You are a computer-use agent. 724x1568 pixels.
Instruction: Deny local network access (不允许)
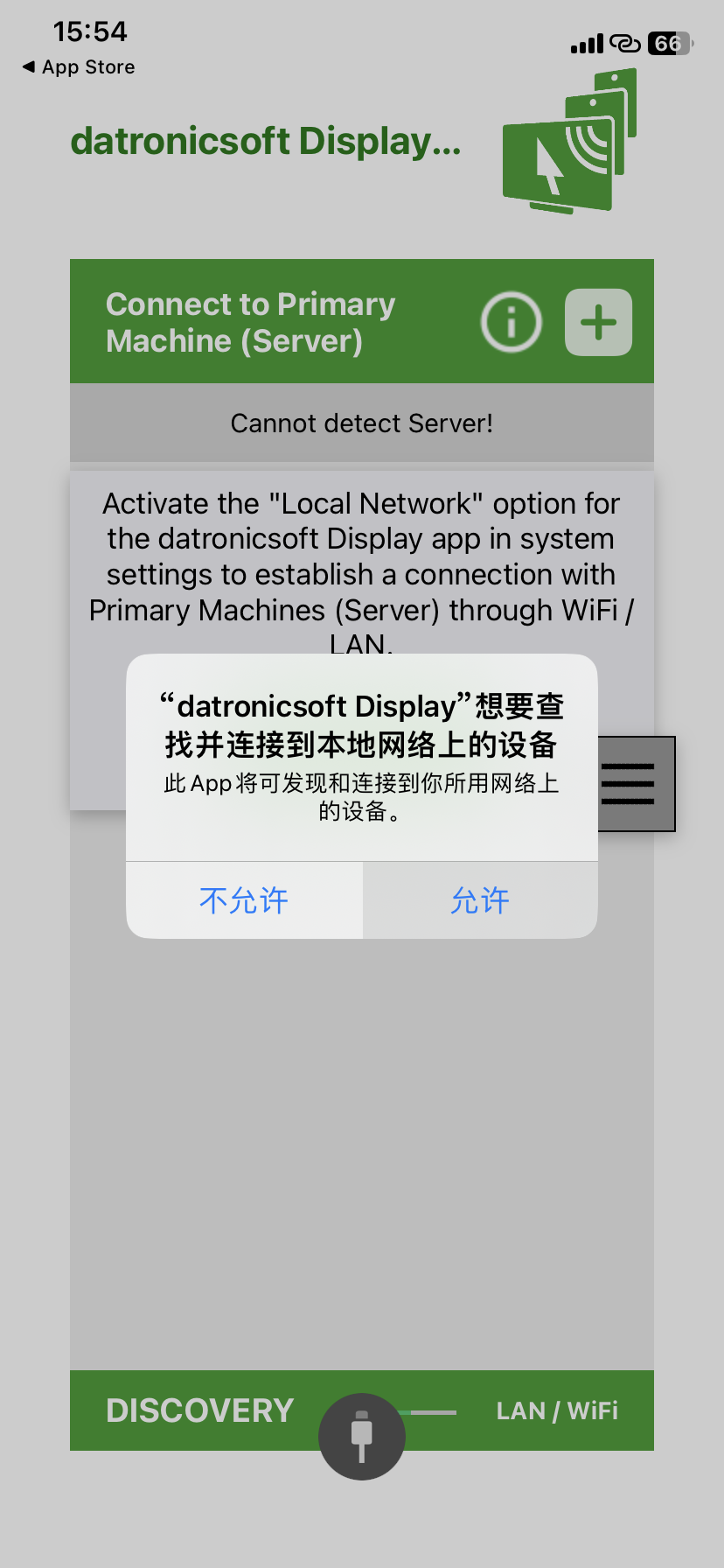244,900
